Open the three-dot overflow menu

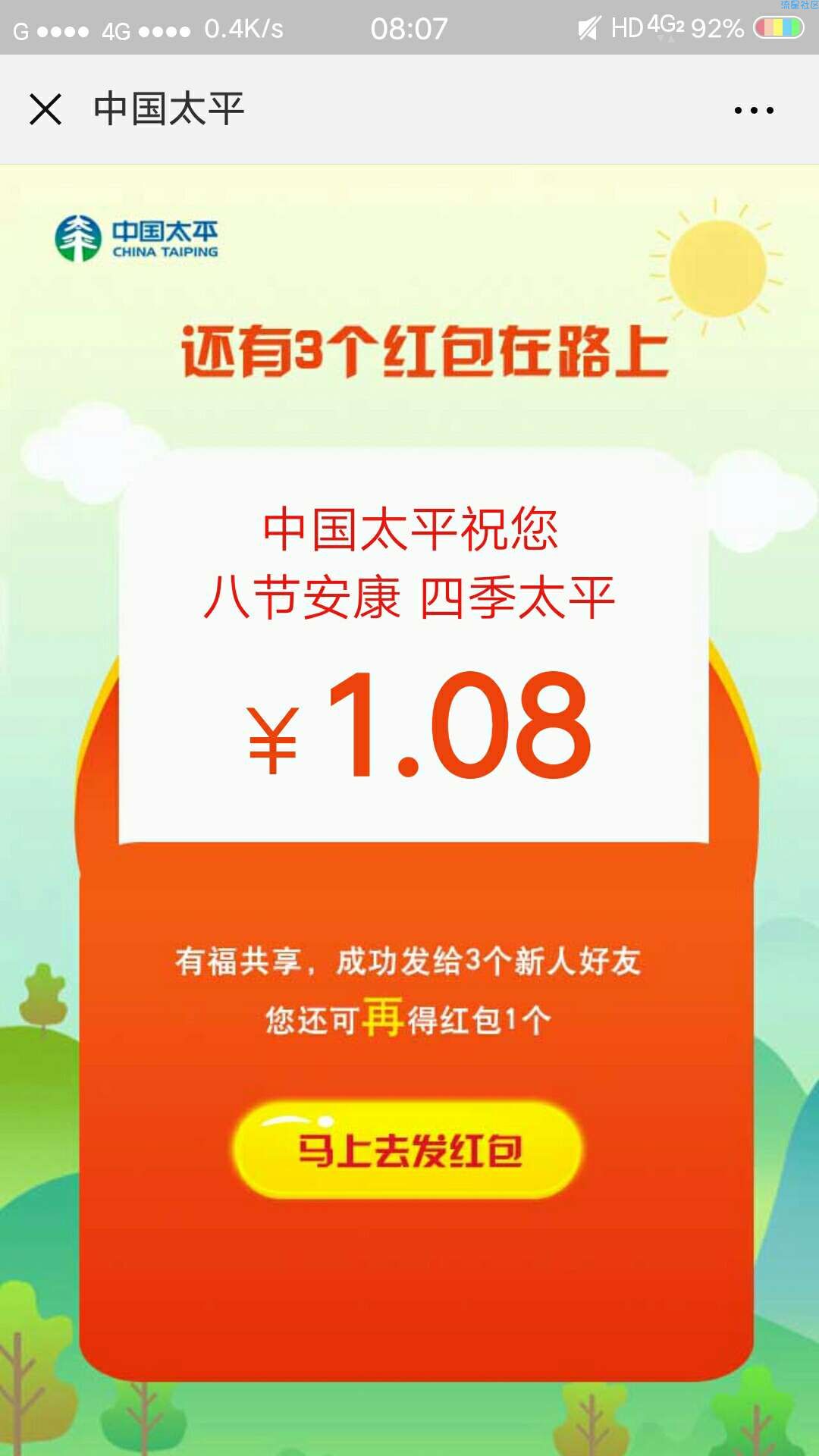tap(754, 110)
